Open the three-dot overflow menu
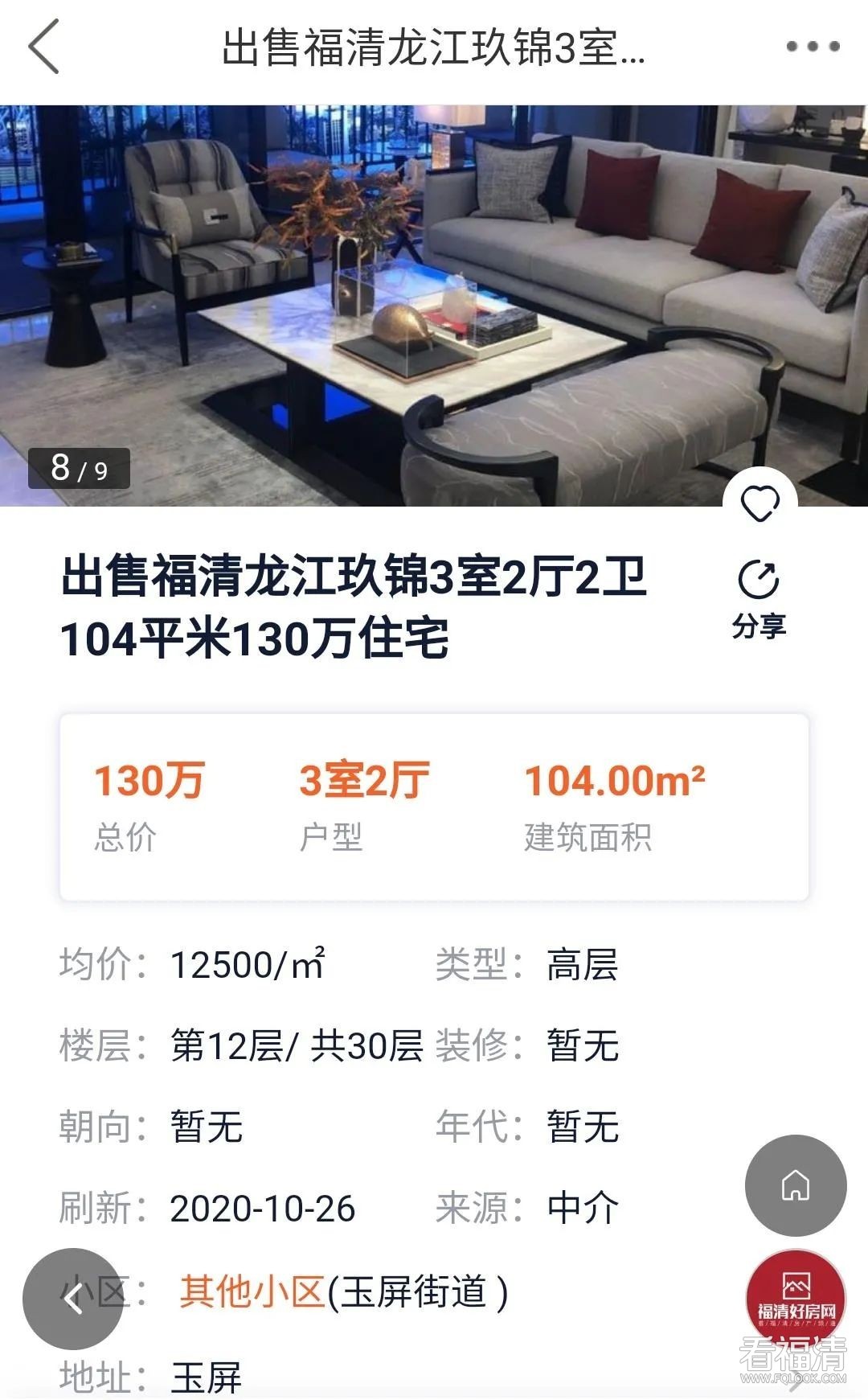Screen dimensions: 868x1400 [813, 47]
